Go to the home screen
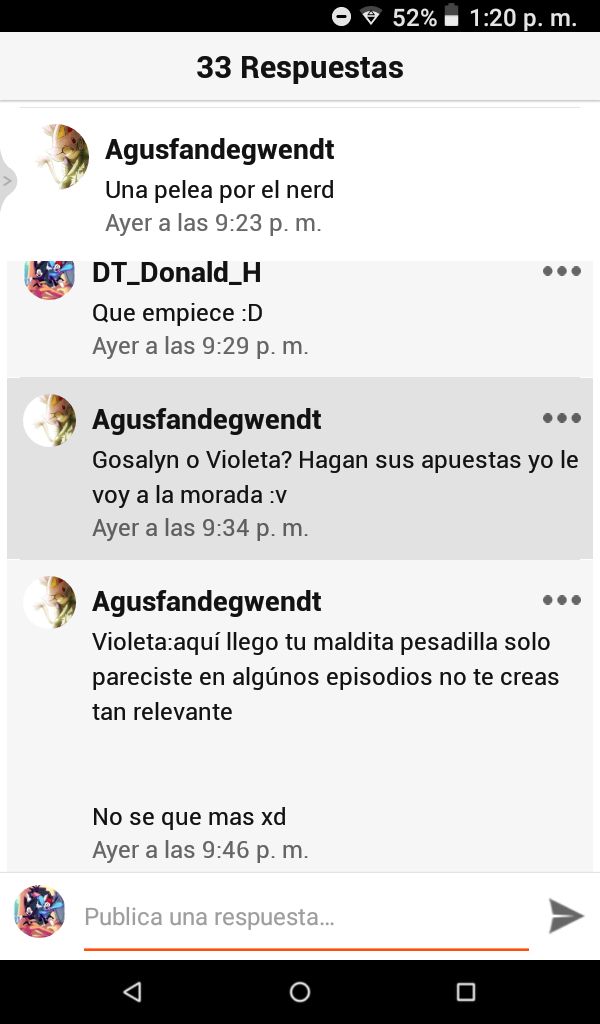The image size is (600, 1024). [300, 992]
